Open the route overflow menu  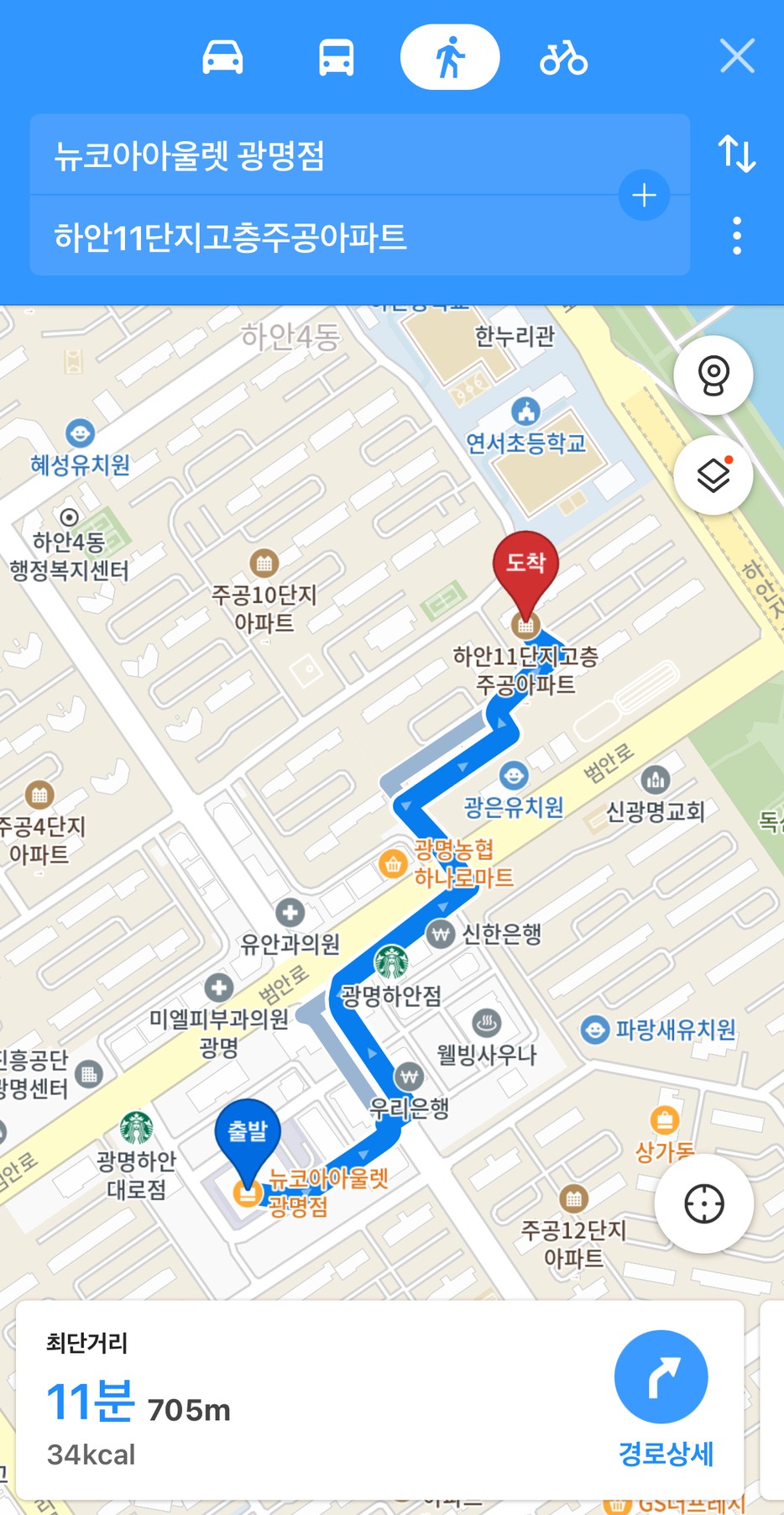736,236
